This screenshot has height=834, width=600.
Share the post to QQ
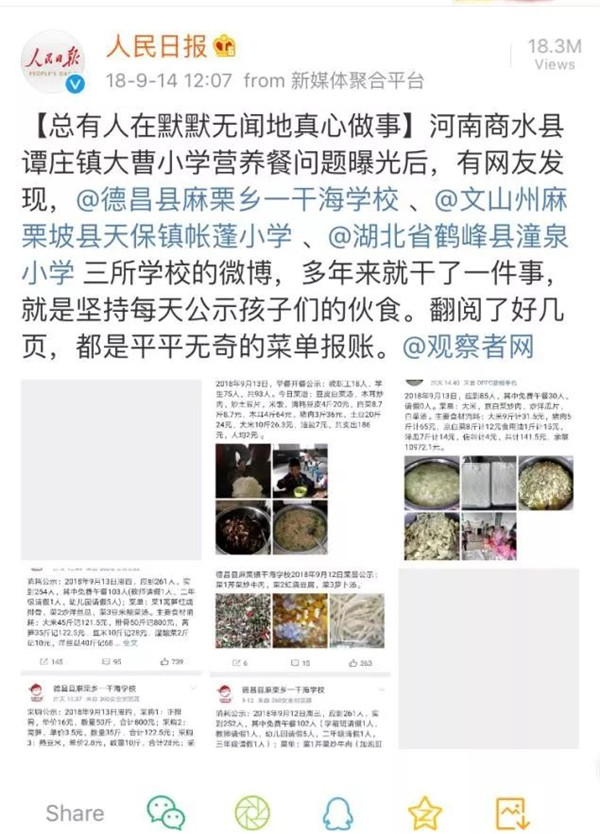pos(338,811)
